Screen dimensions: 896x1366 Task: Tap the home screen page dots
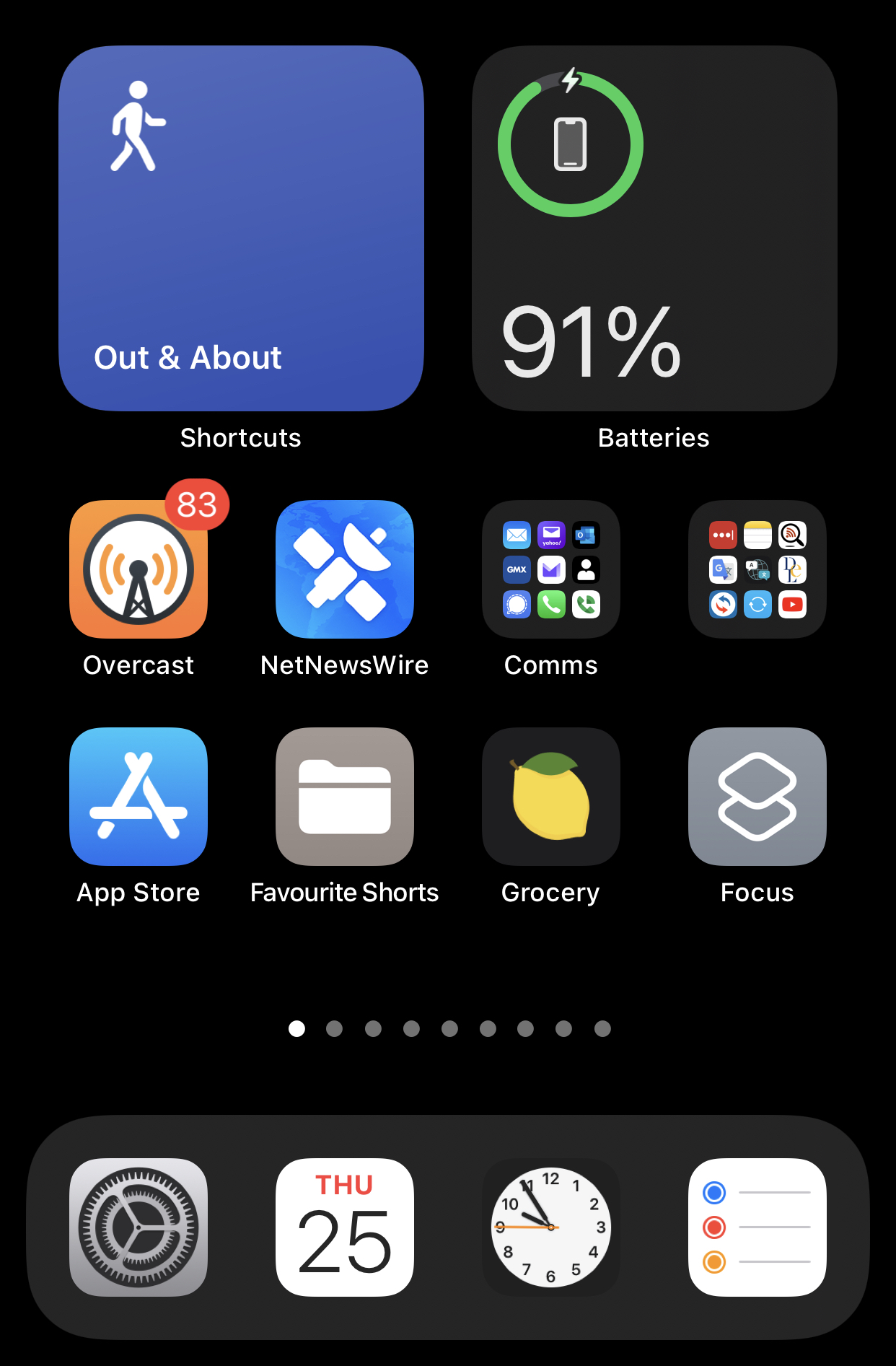449,1028
